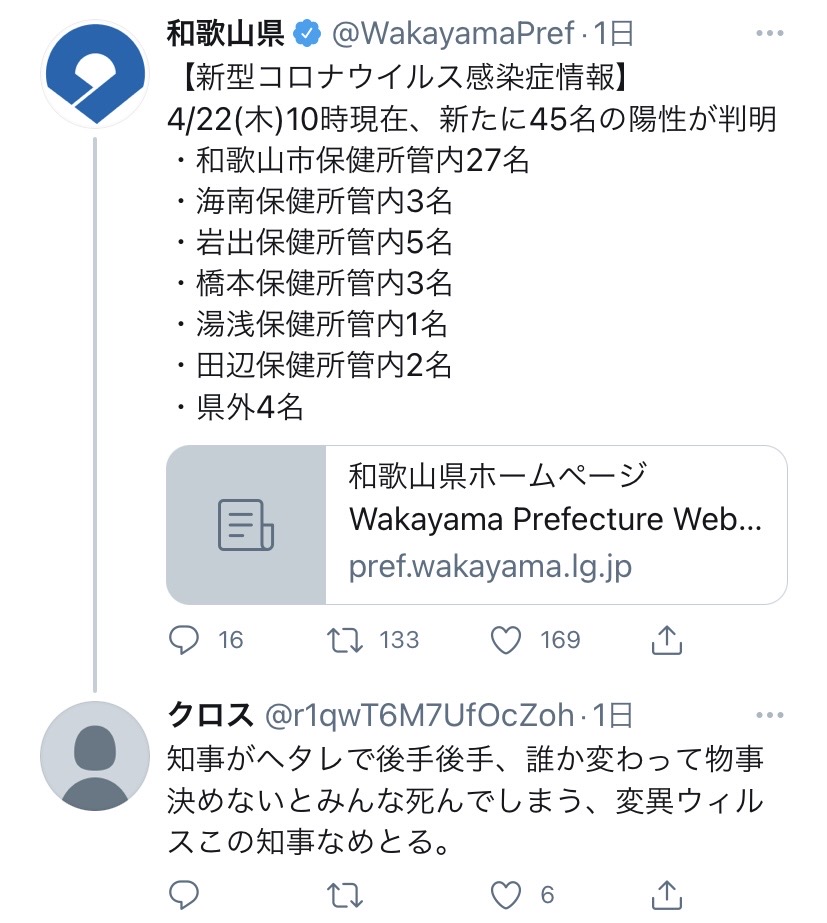Reply to クロス's comment
Screen dimensions: 827x923
(184, 894)
